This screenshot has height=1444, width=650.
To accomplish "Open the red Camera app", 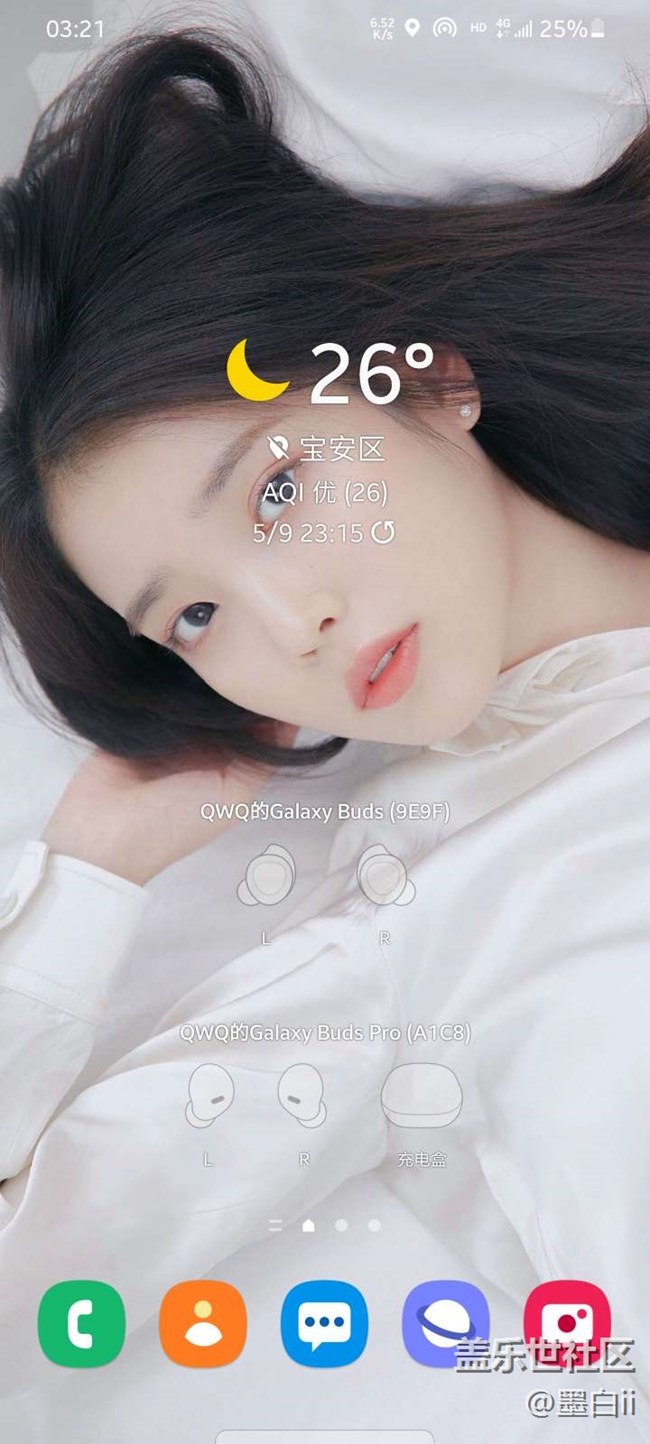I will (566, 1322).
